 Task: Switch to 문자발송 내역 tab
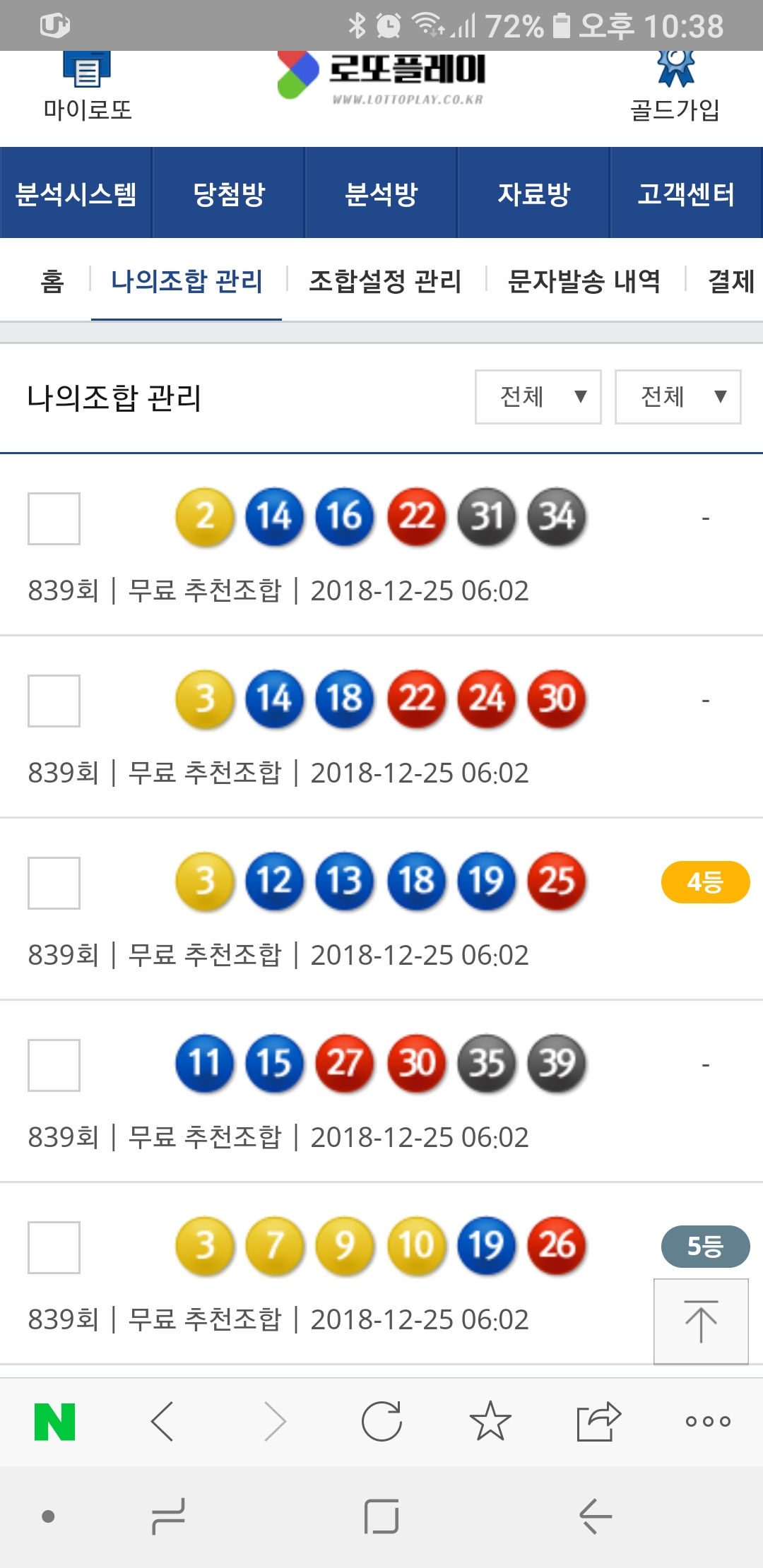point(584,281)
